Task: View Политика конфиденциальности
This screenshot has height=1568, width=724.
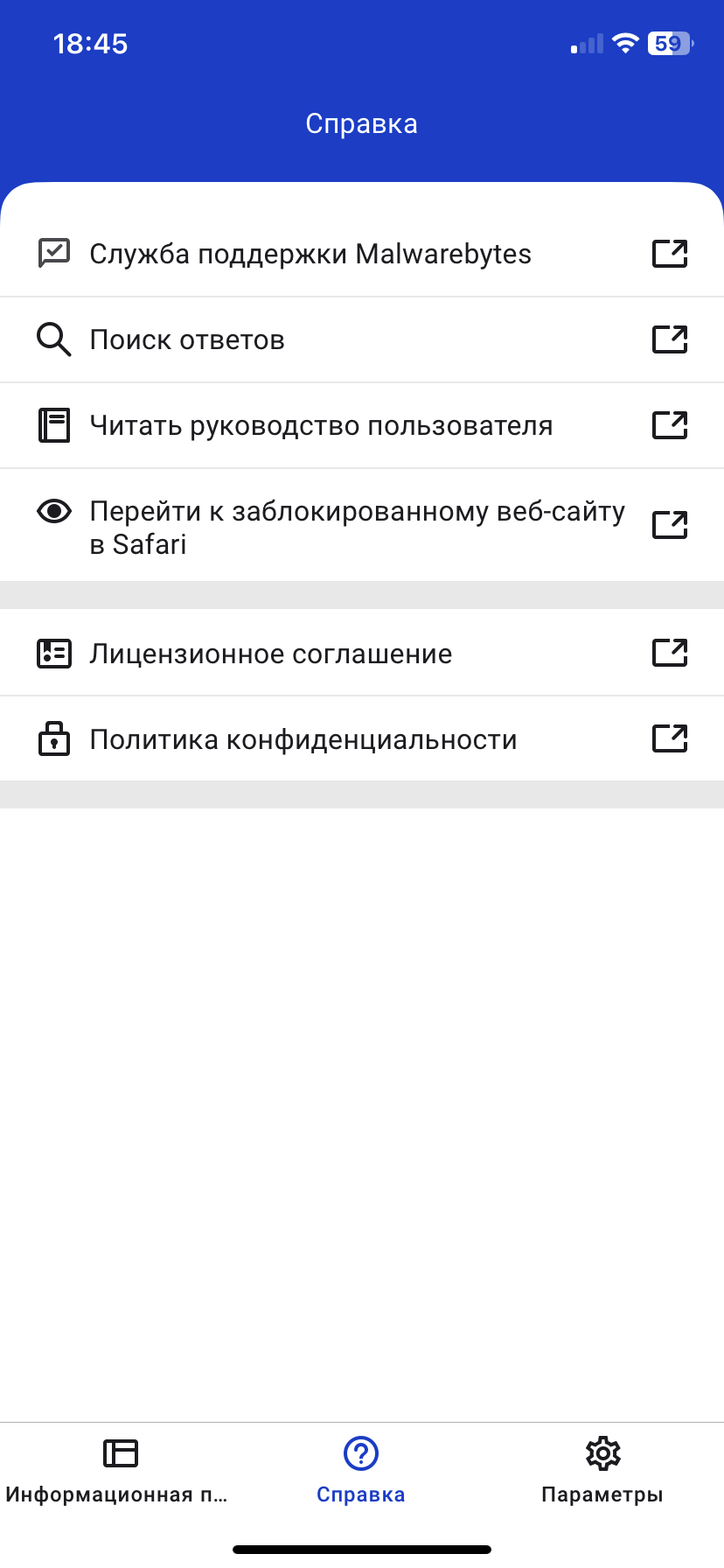Action: tap(303, 739)
